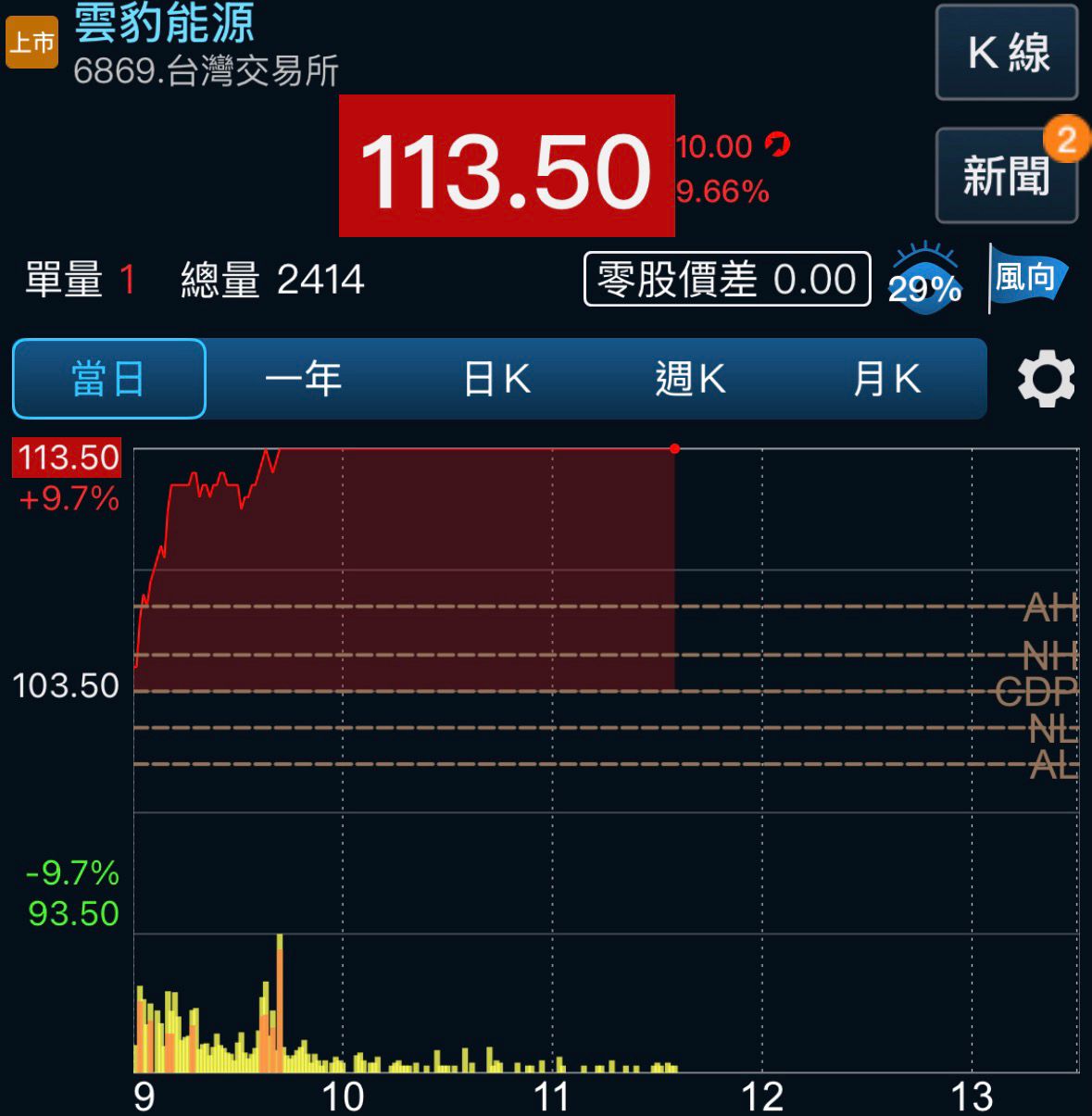Click the red dot at the latest price point
Image resolution: width=1092 pixels, height=1116 pixels.
(674, 448)
